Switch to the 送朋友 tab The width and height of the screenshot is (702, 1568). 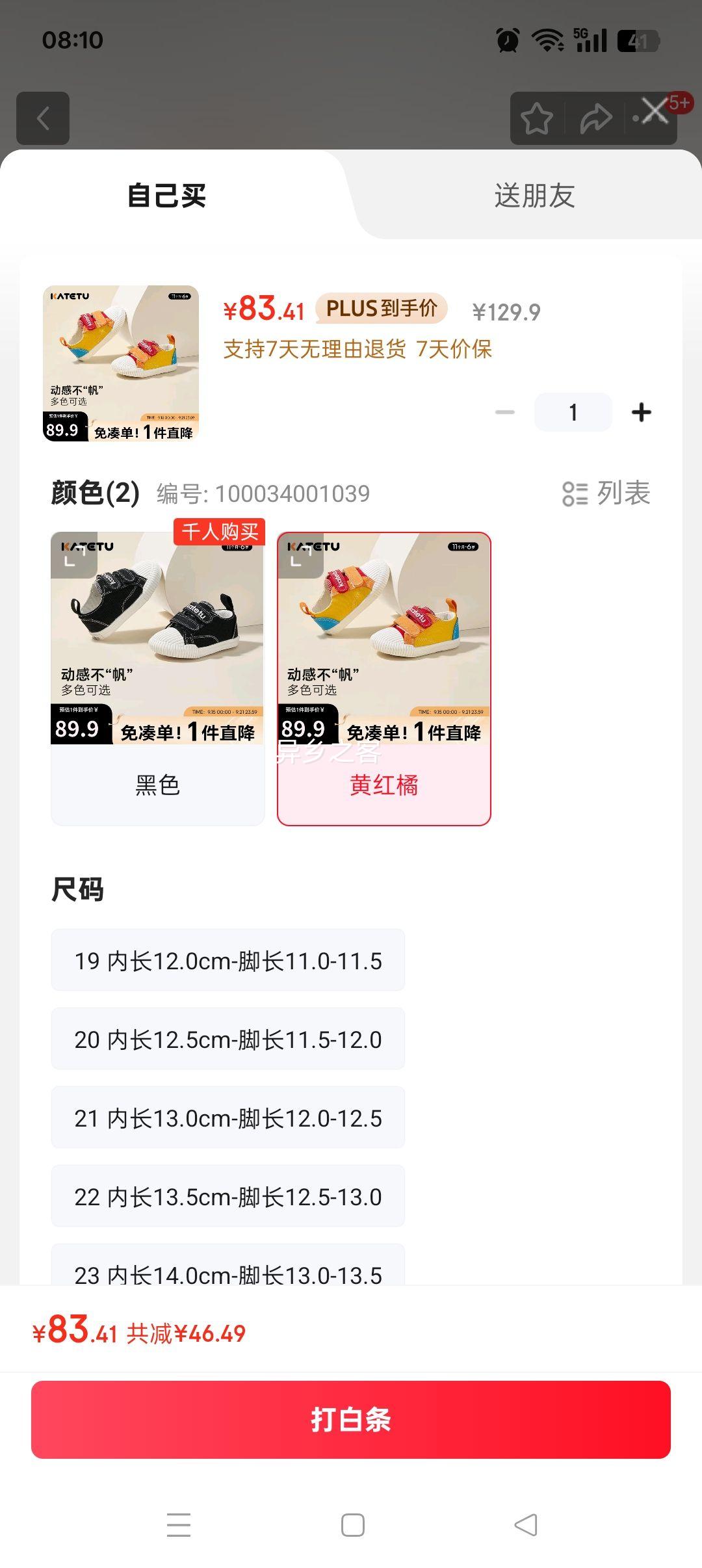pos(534,196)
